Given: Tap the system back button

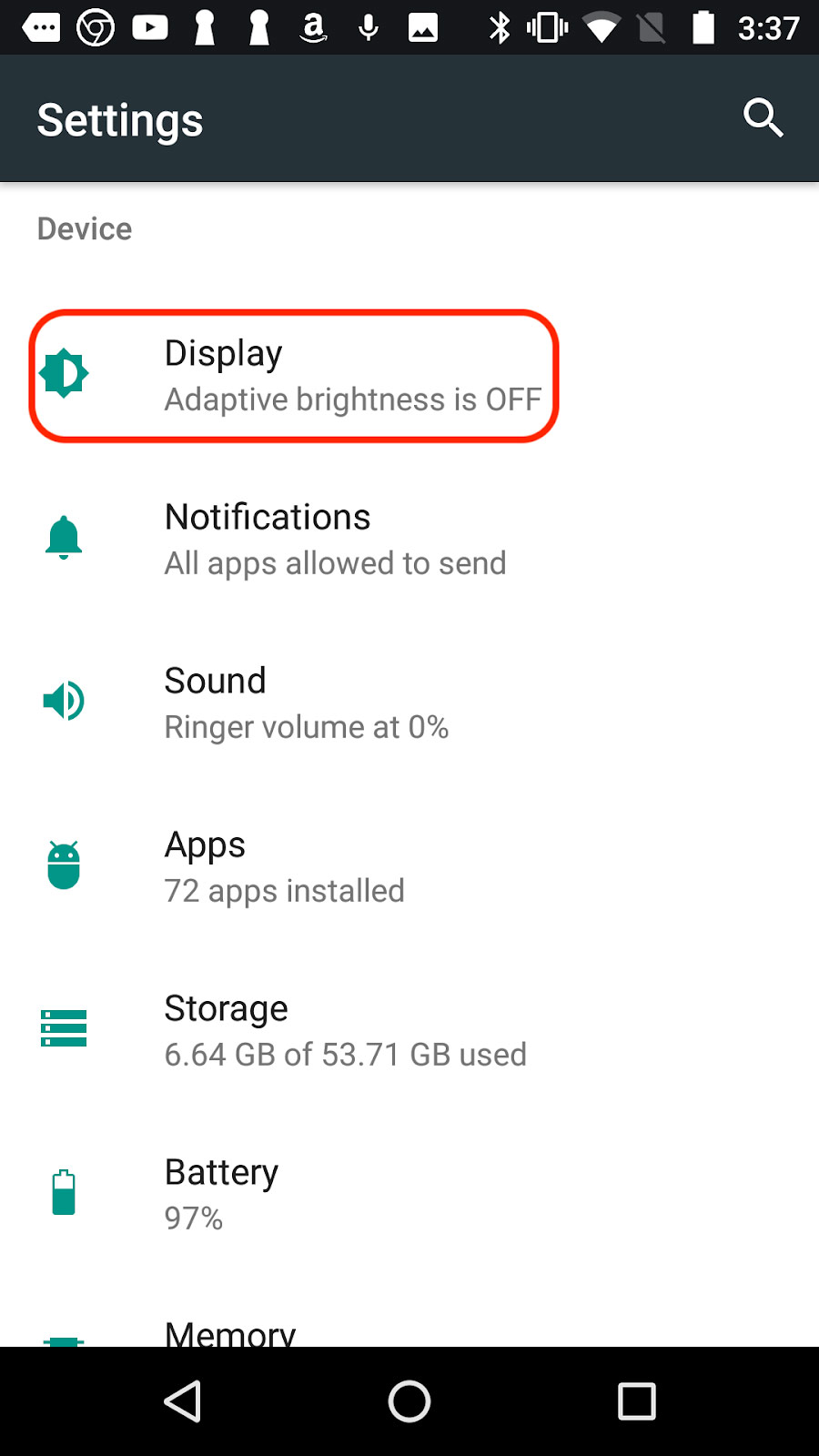Looking at the screenshot, I should click(183, 1401).
